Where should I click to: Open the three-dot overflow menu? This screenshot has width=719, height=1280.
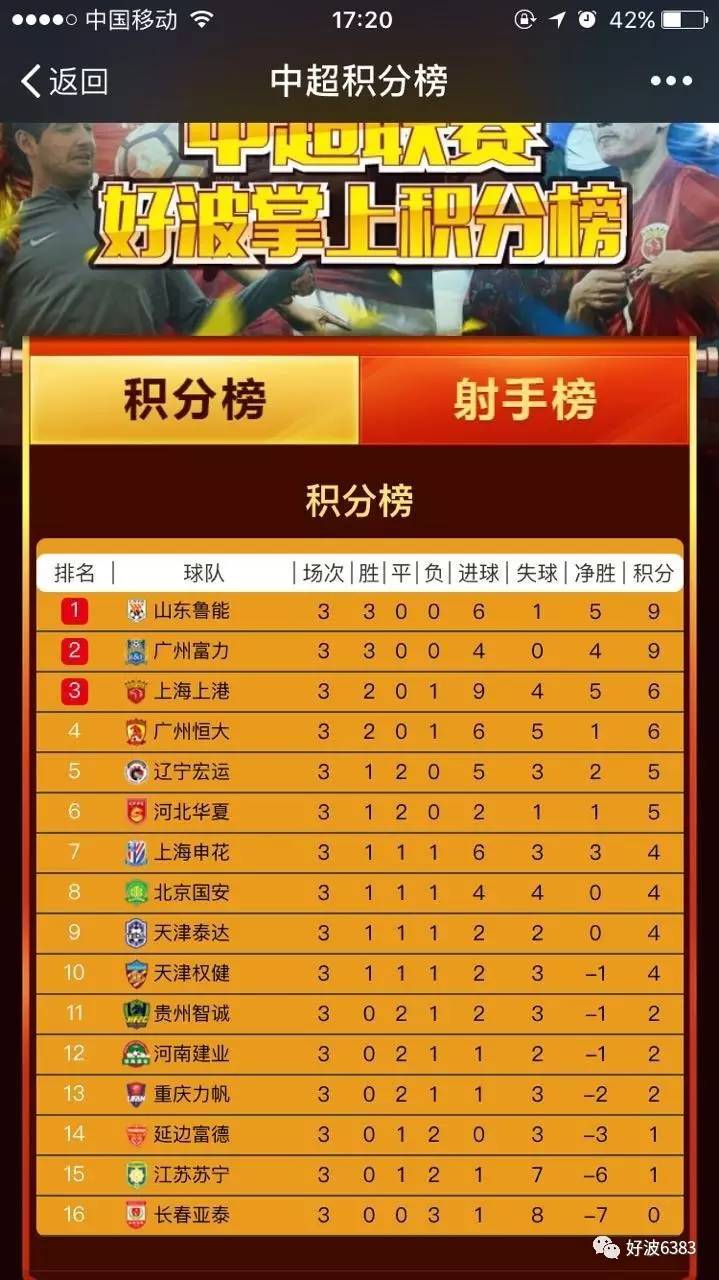point(671,81)
